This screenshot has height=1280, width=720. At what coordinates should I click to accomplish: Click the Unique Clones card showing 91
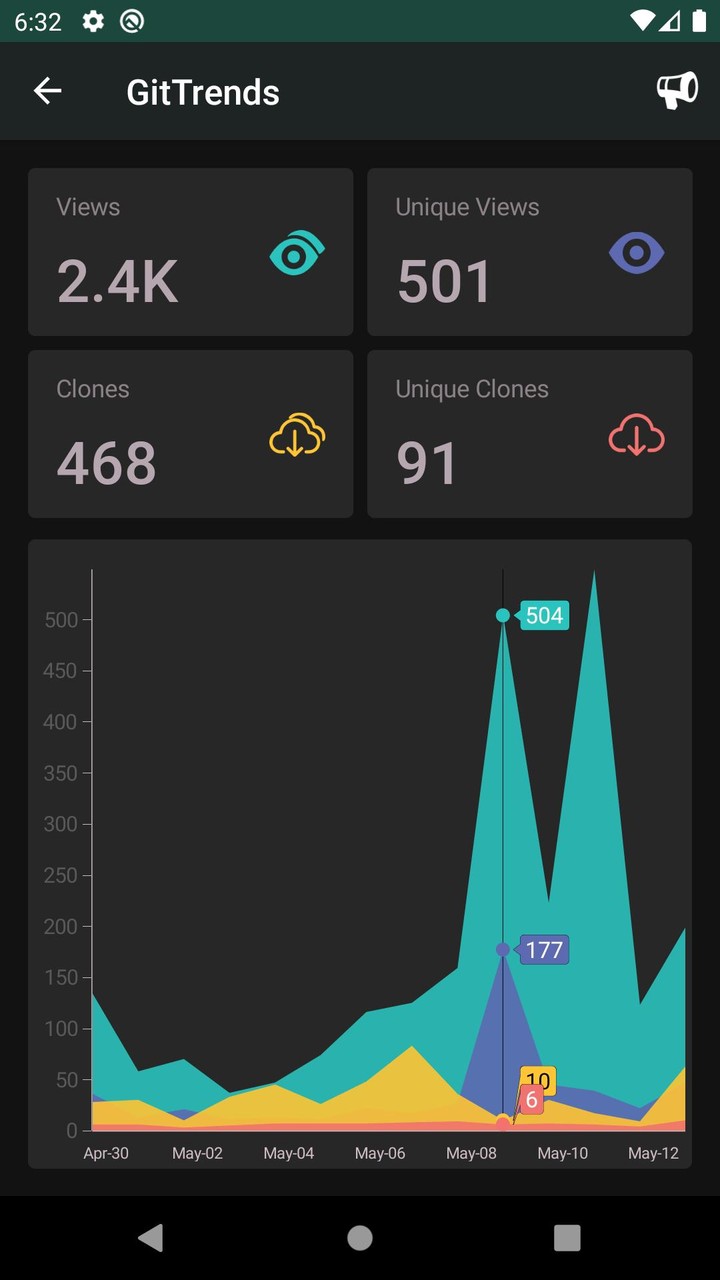pos(530,434)
